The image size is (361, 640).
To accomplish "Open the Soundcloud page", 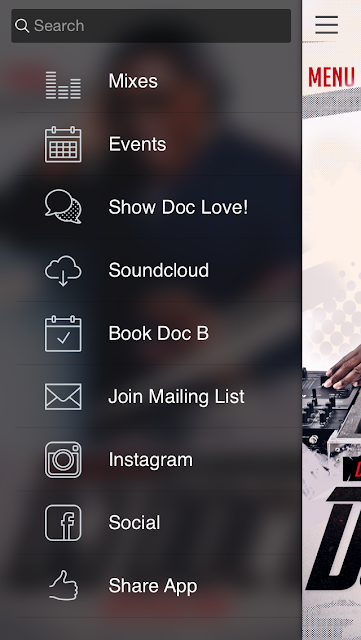I will [151, 271].
